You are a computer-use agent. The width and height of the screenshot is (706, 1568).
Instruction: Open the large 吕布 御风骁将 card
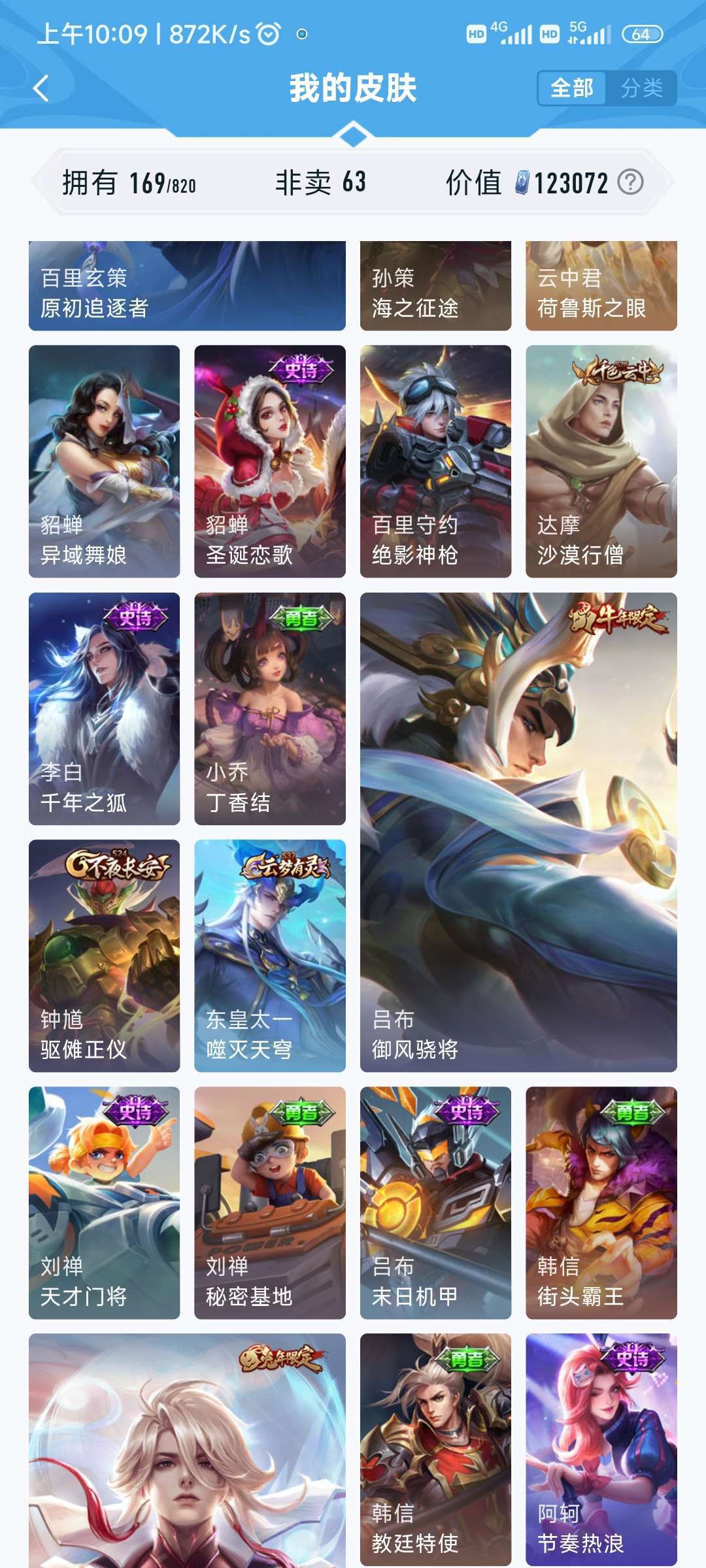tap(518, 832)
